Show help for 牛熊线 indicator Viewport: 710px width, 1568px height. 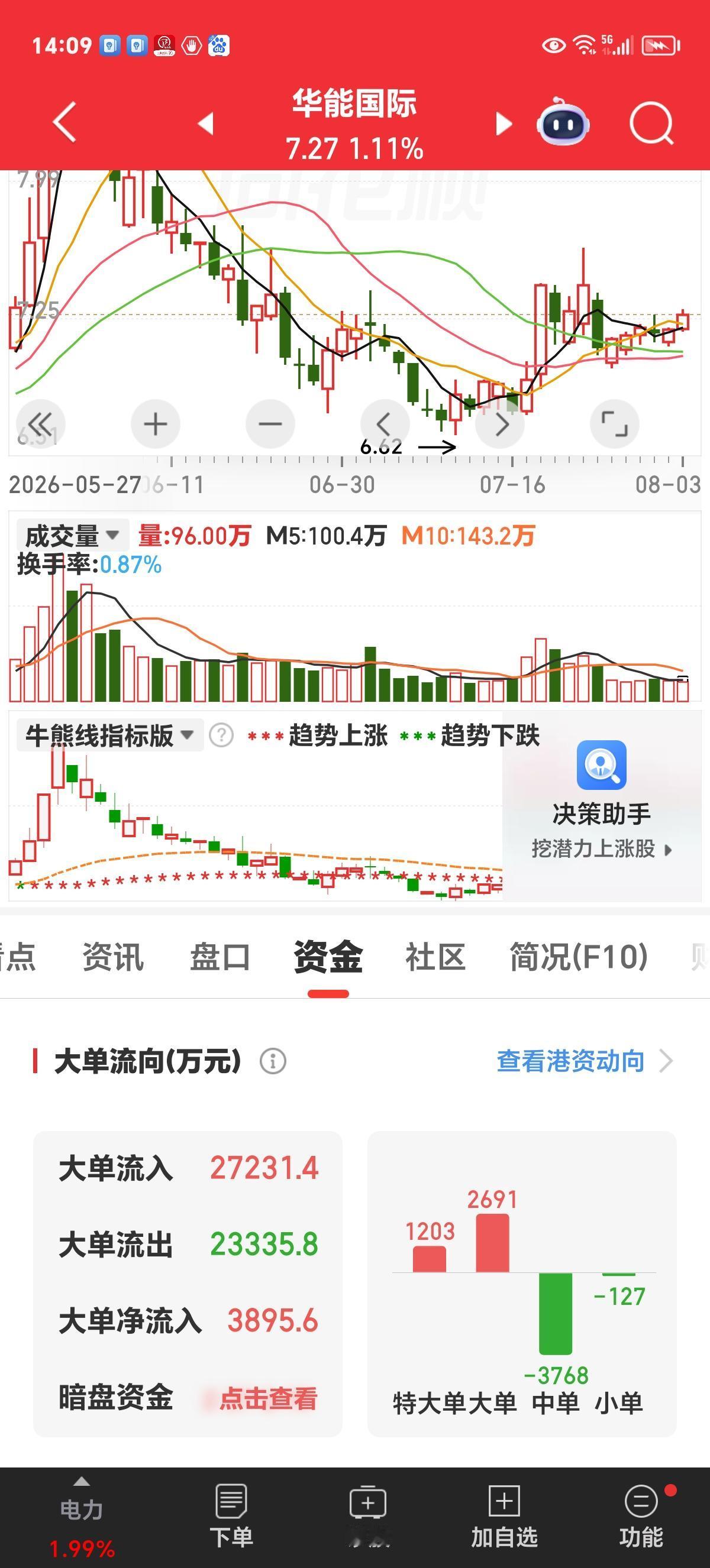coord(221,736)
